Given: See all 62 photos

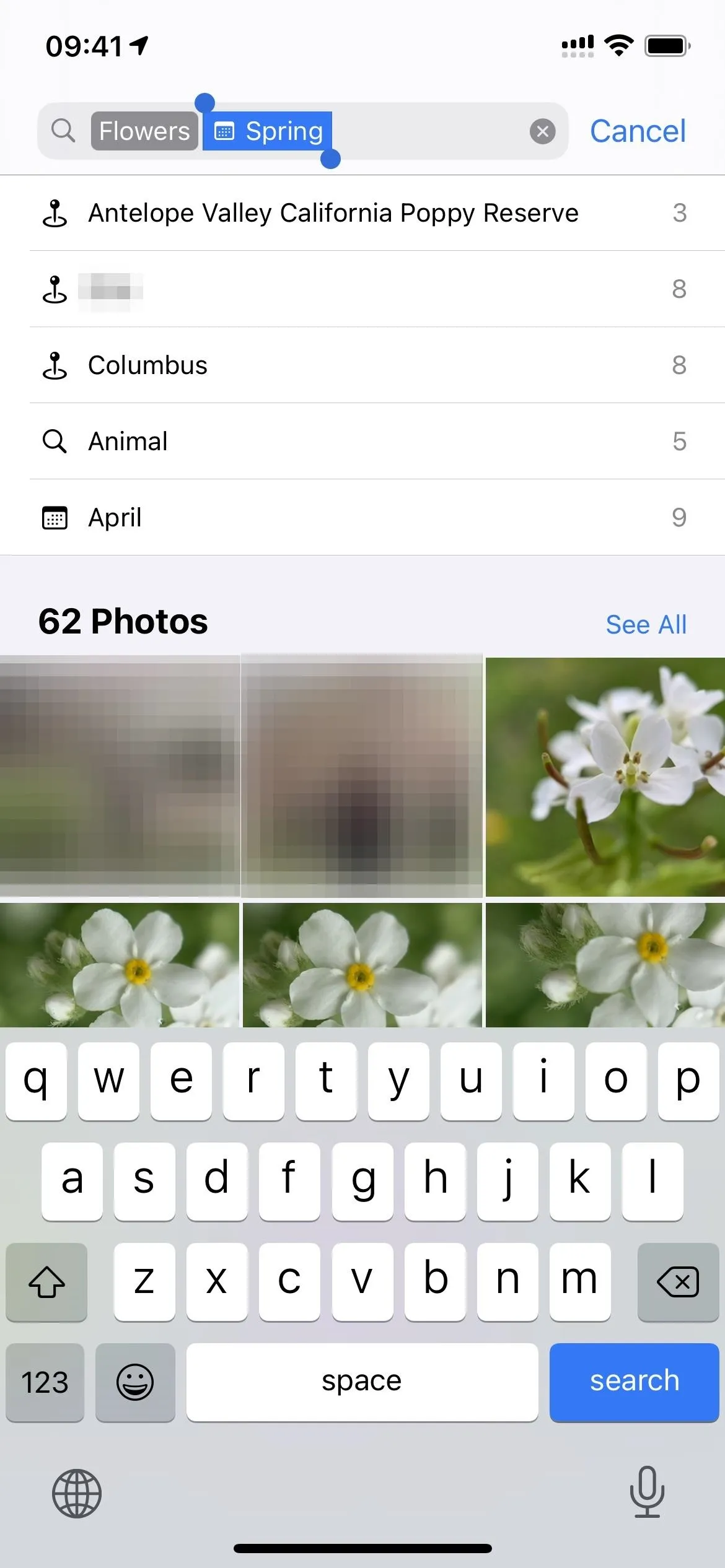Looking at the screenshot, I should 646,625.
